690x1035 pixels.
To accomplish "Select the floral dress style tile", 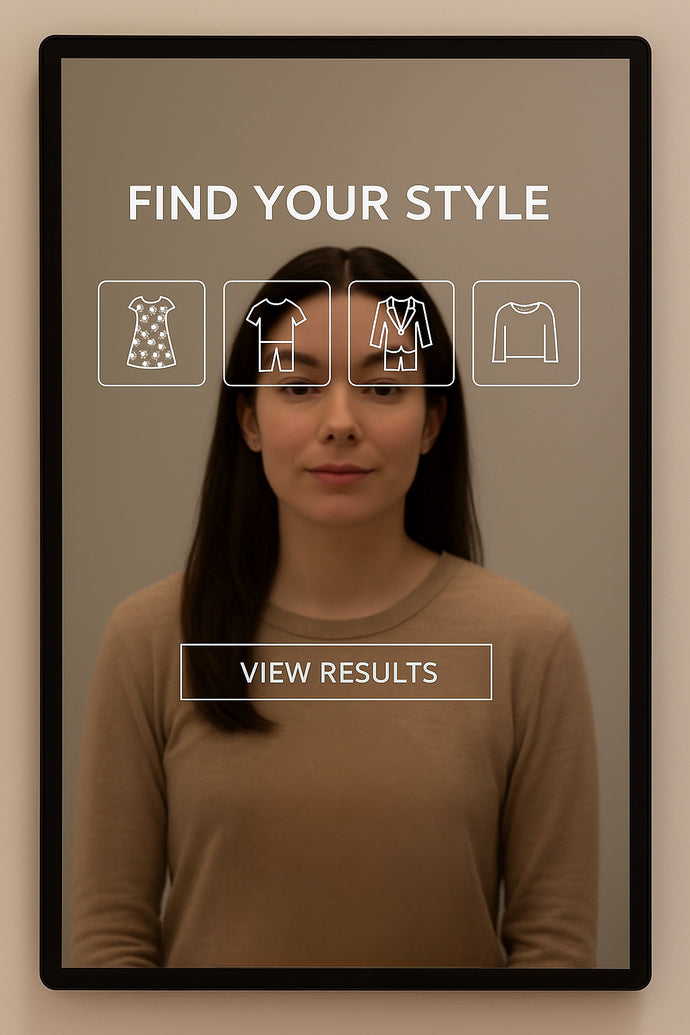I will coord(151,333).
